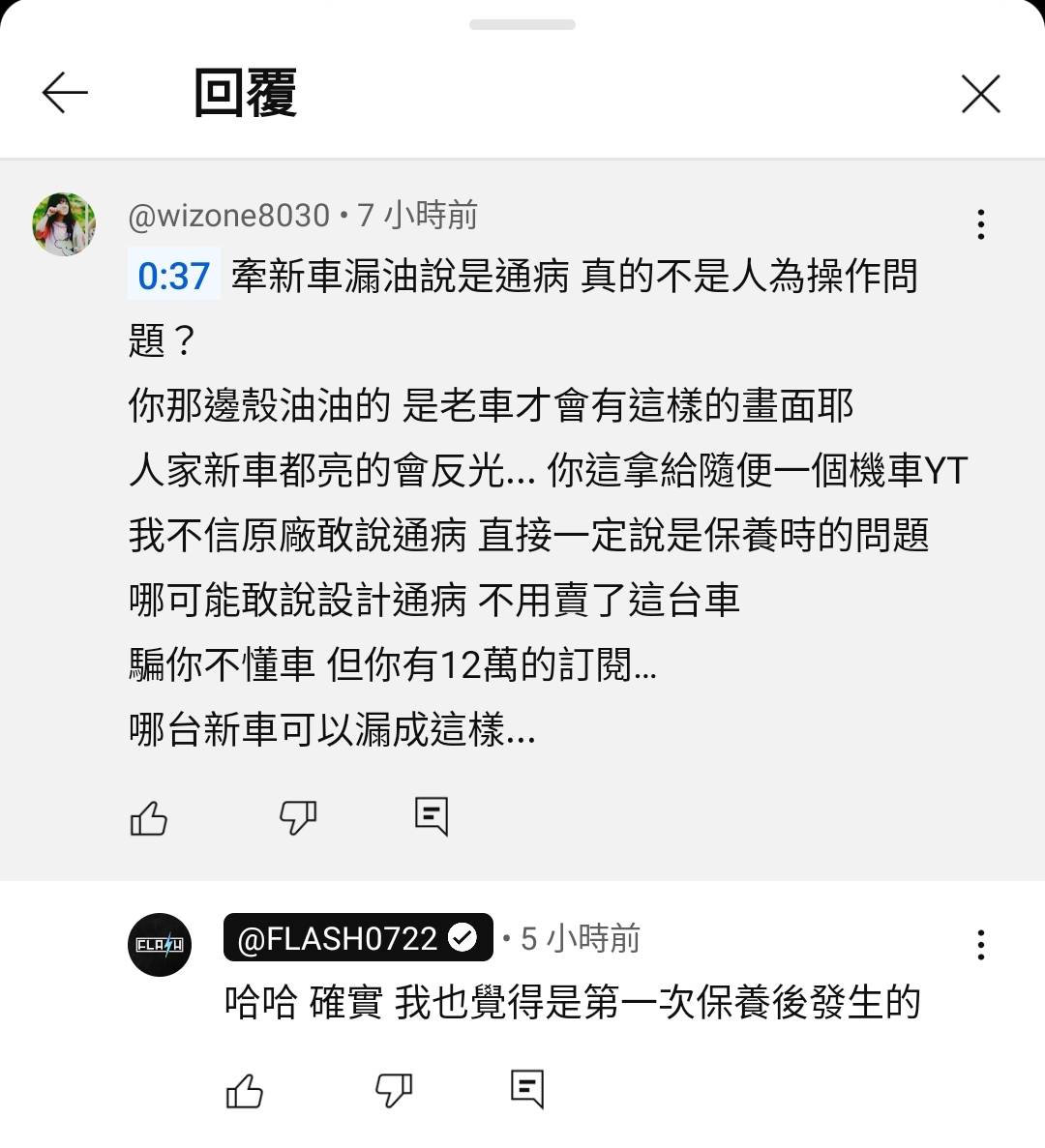
Task: Open @wizone8030's channel via username
Action: pyautogui.click(x=229, y=215)
